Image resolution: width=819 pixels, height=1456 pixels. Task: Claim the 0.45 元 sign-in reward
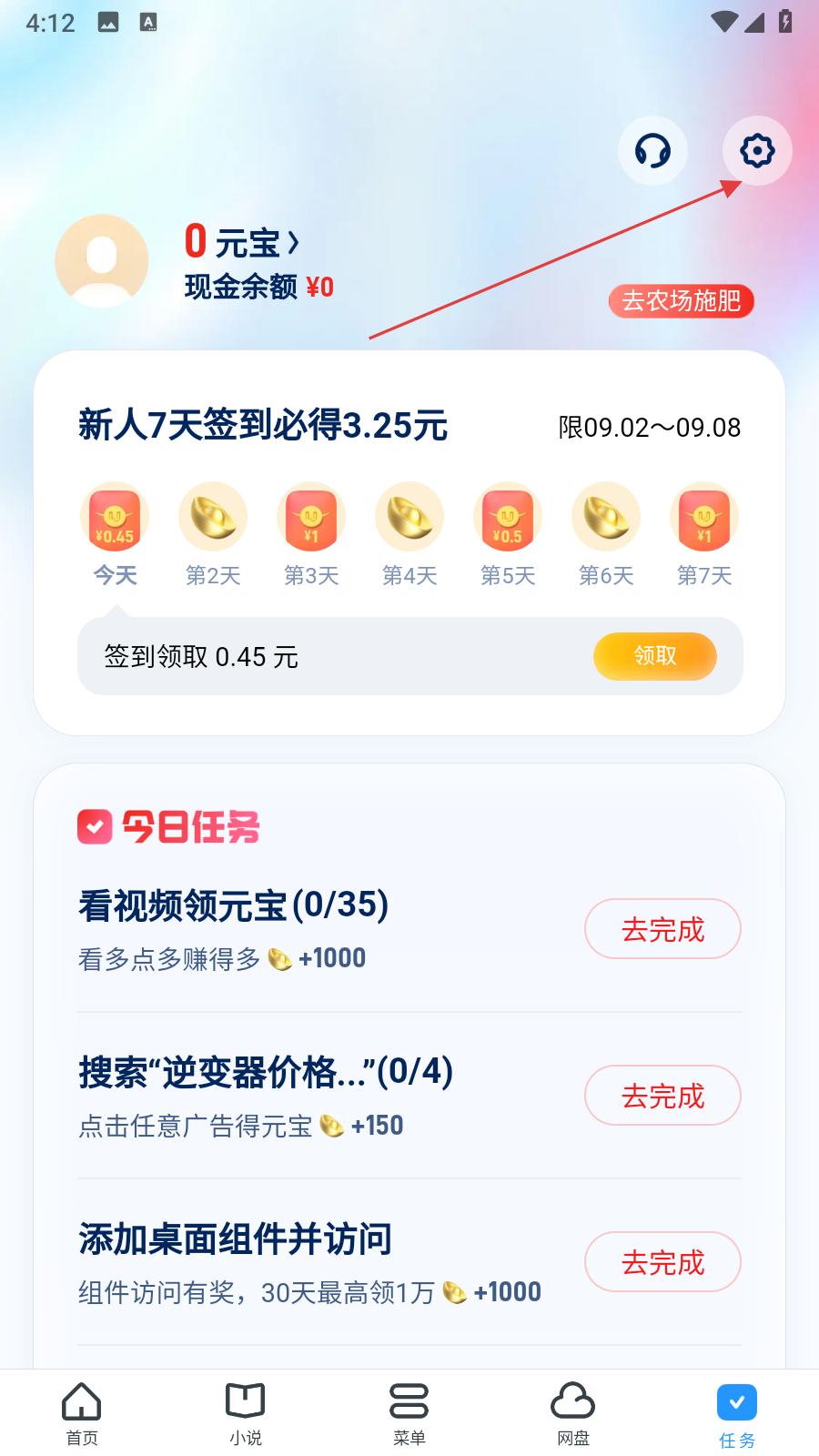coord(654,656)
